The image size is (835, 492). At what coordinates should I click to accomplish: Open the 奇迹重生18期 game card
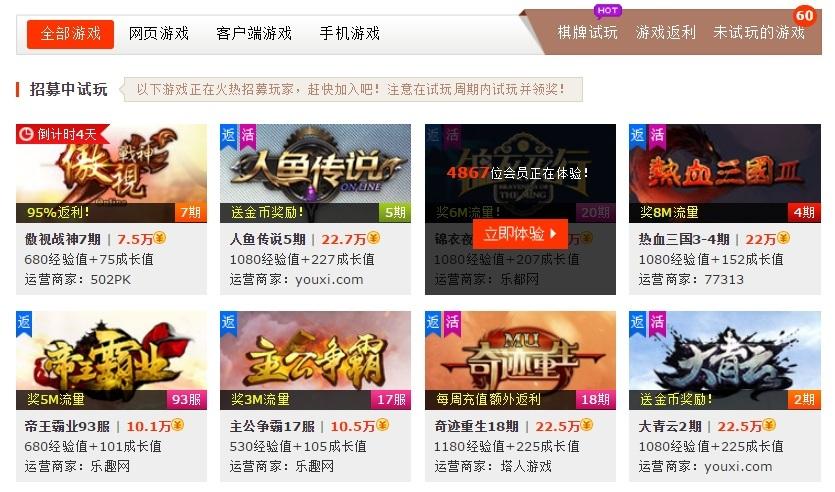point(519,359)
